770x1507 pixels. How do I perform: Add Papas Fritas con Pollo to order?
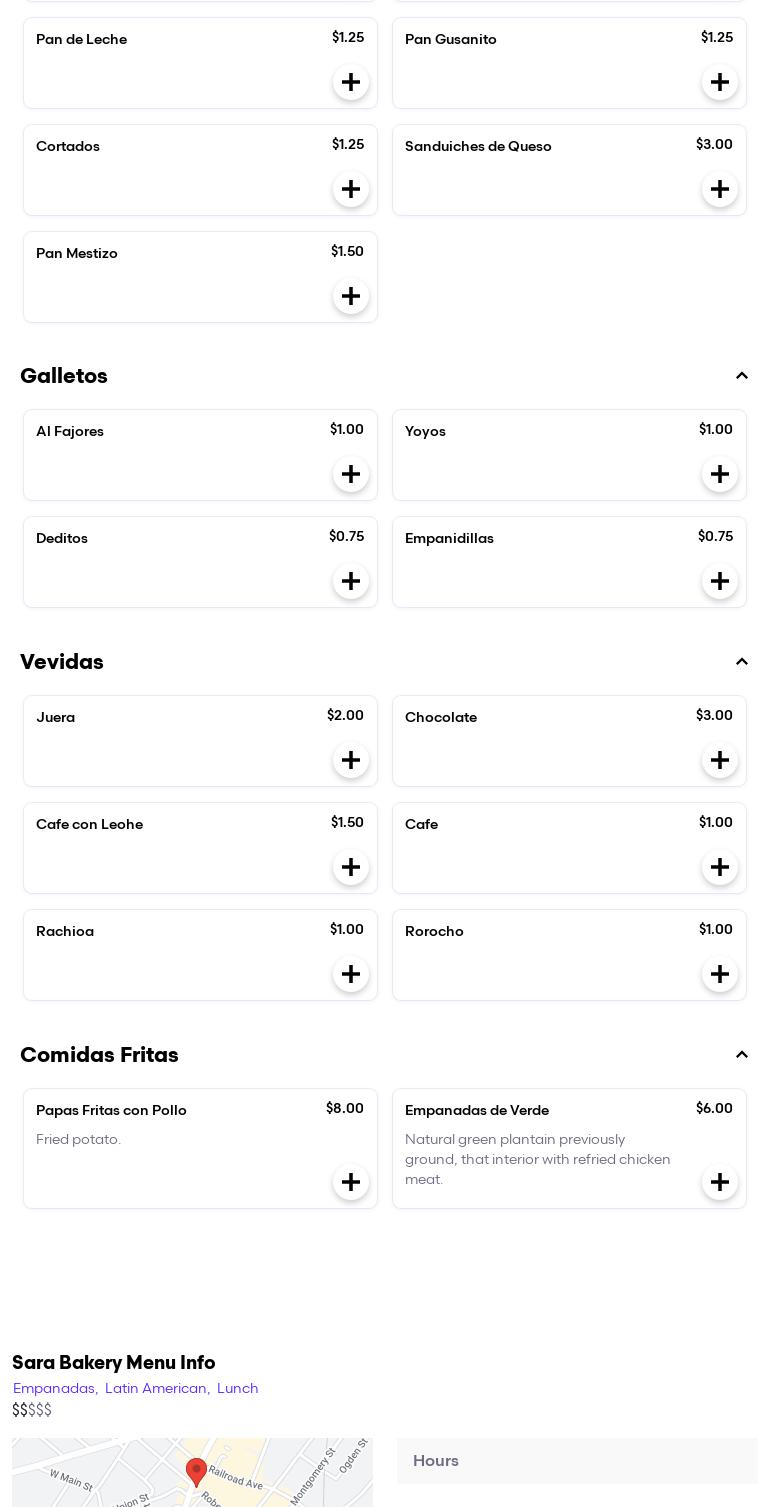(351, 1182)
